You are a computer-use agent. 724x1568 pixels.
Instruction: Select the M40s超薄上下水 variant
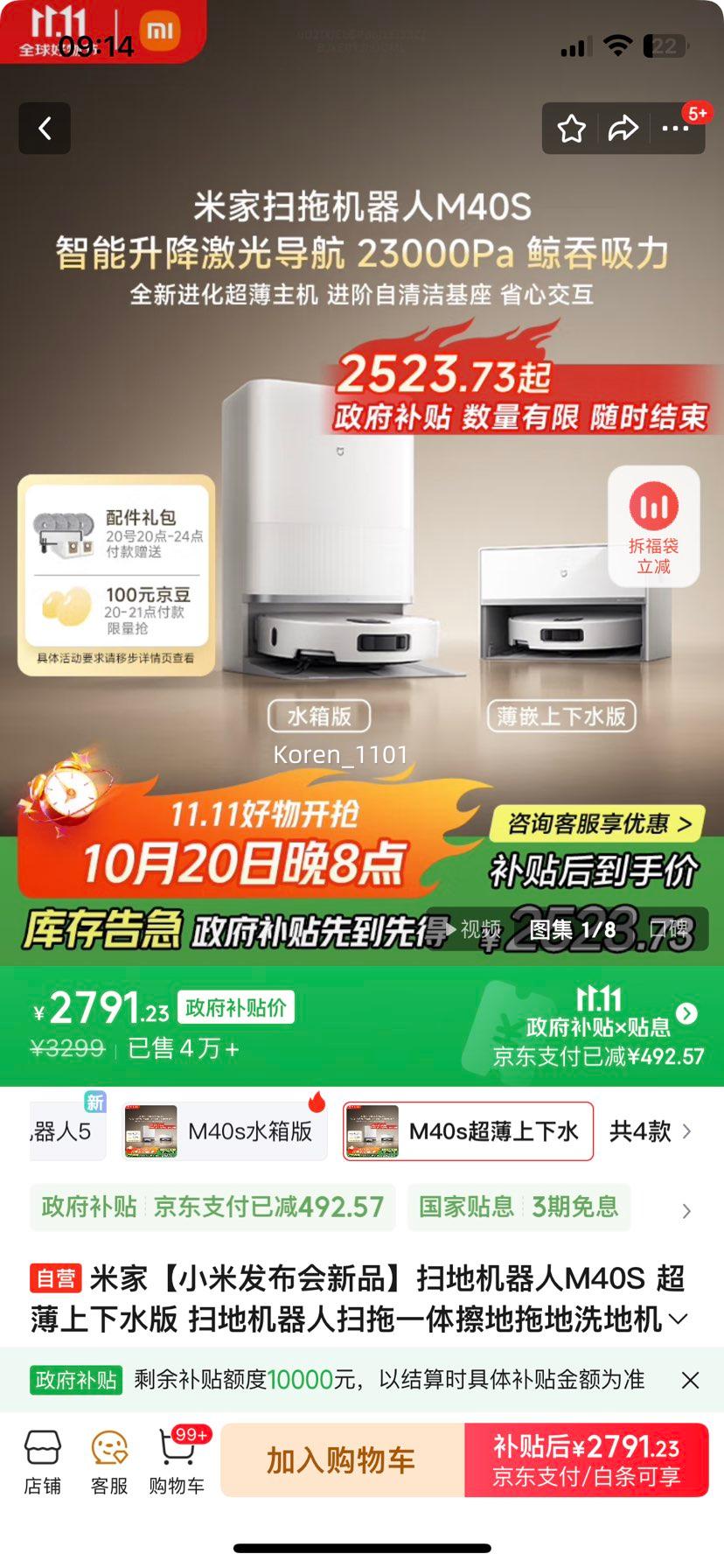pos(468,1131)
